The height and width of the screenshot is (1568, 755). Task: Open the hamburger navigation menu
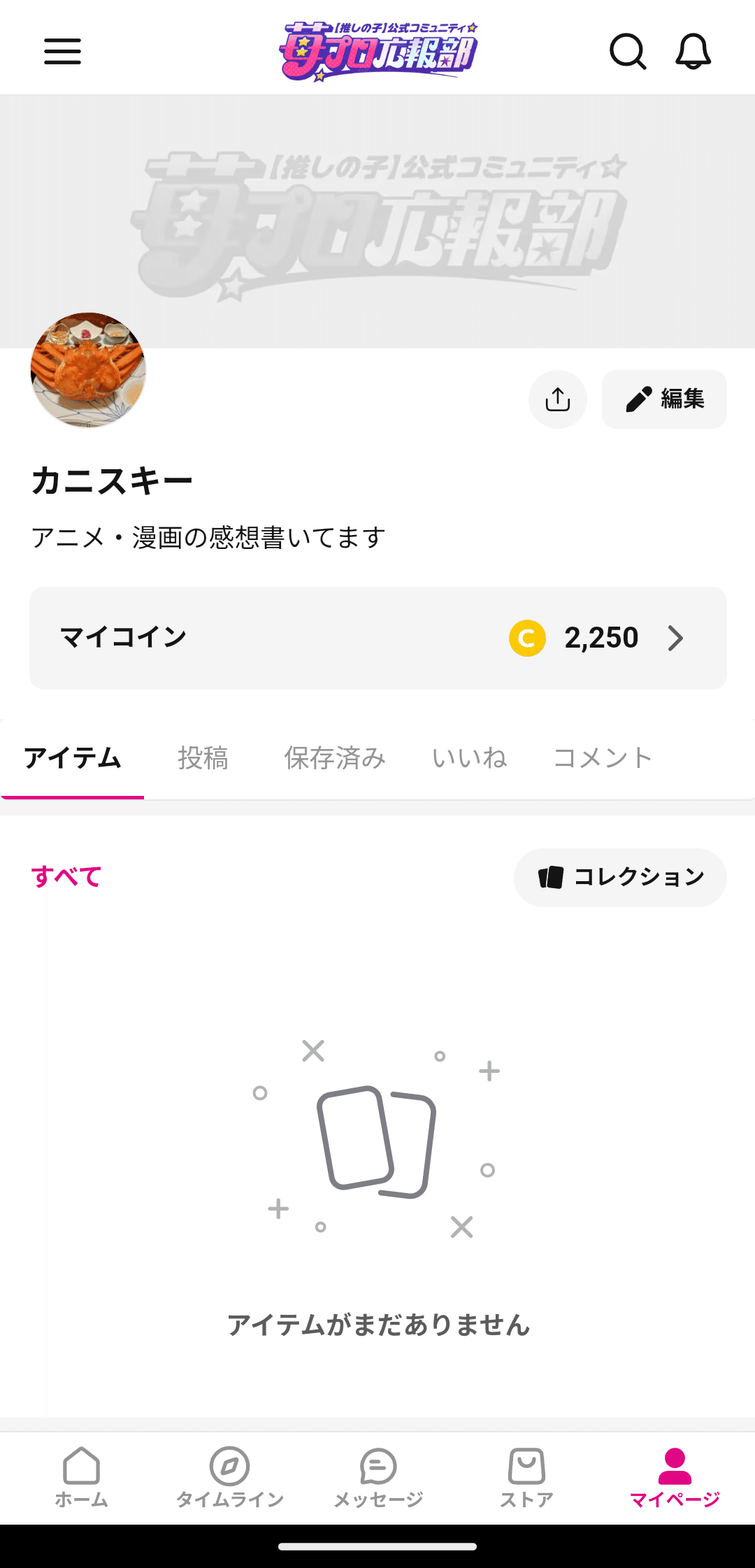(62, 52)
